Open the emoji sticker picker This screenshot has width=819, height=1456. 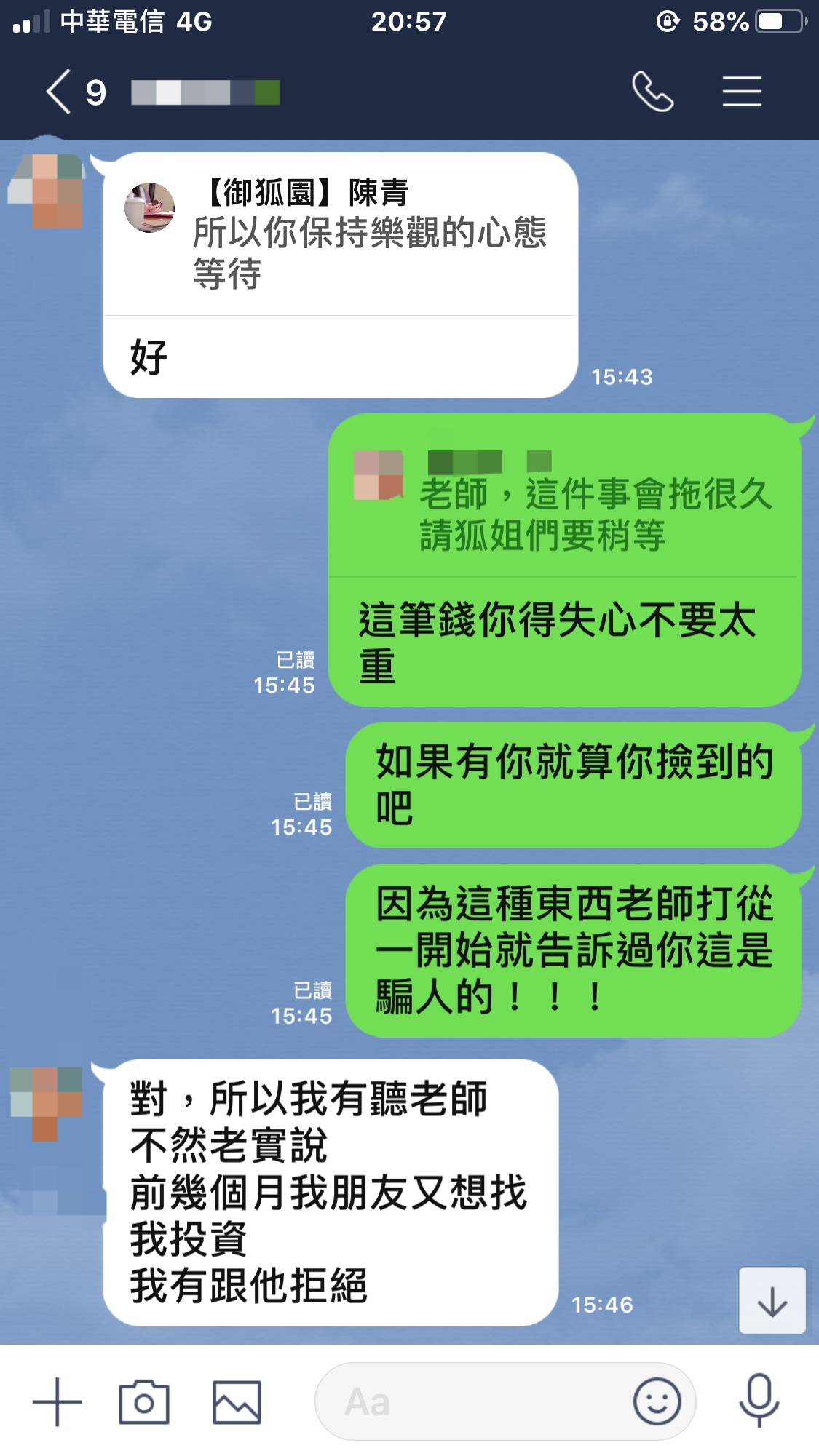(x=657, y=1401)
